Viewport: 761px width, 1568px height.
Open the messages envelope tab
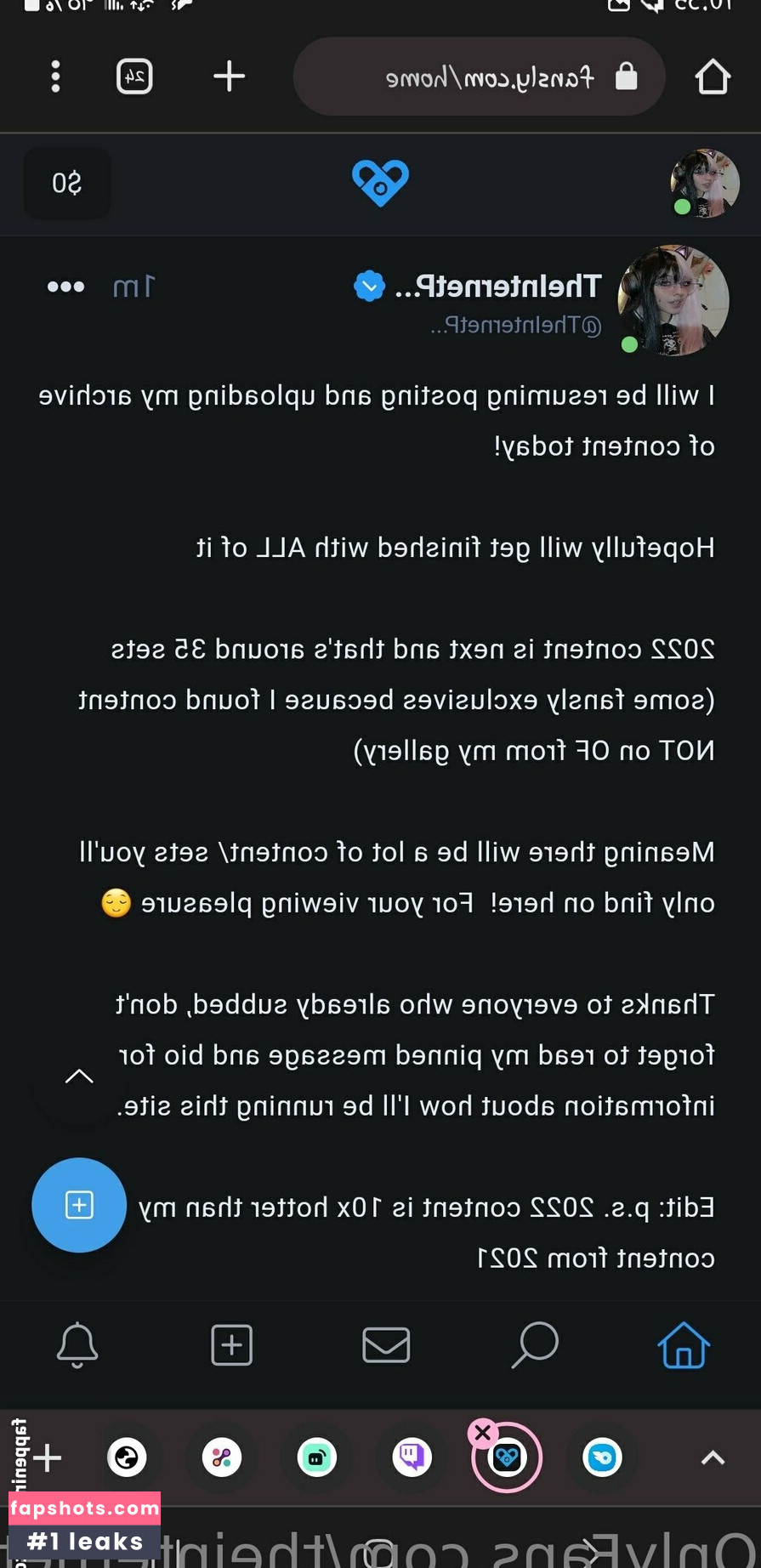point(386,1345)
